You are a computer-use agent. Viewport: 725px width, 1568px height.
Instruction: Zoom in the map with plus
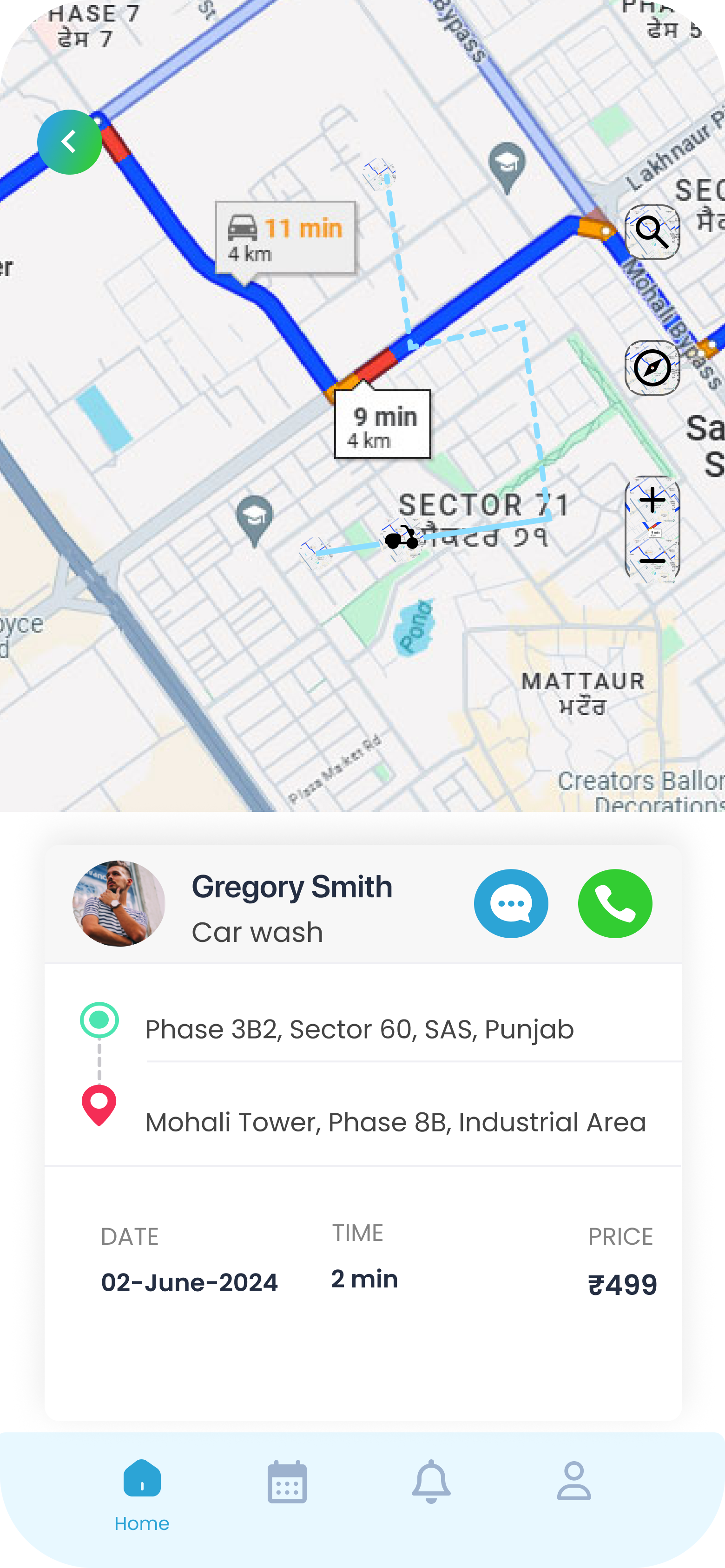pos(652,500)
